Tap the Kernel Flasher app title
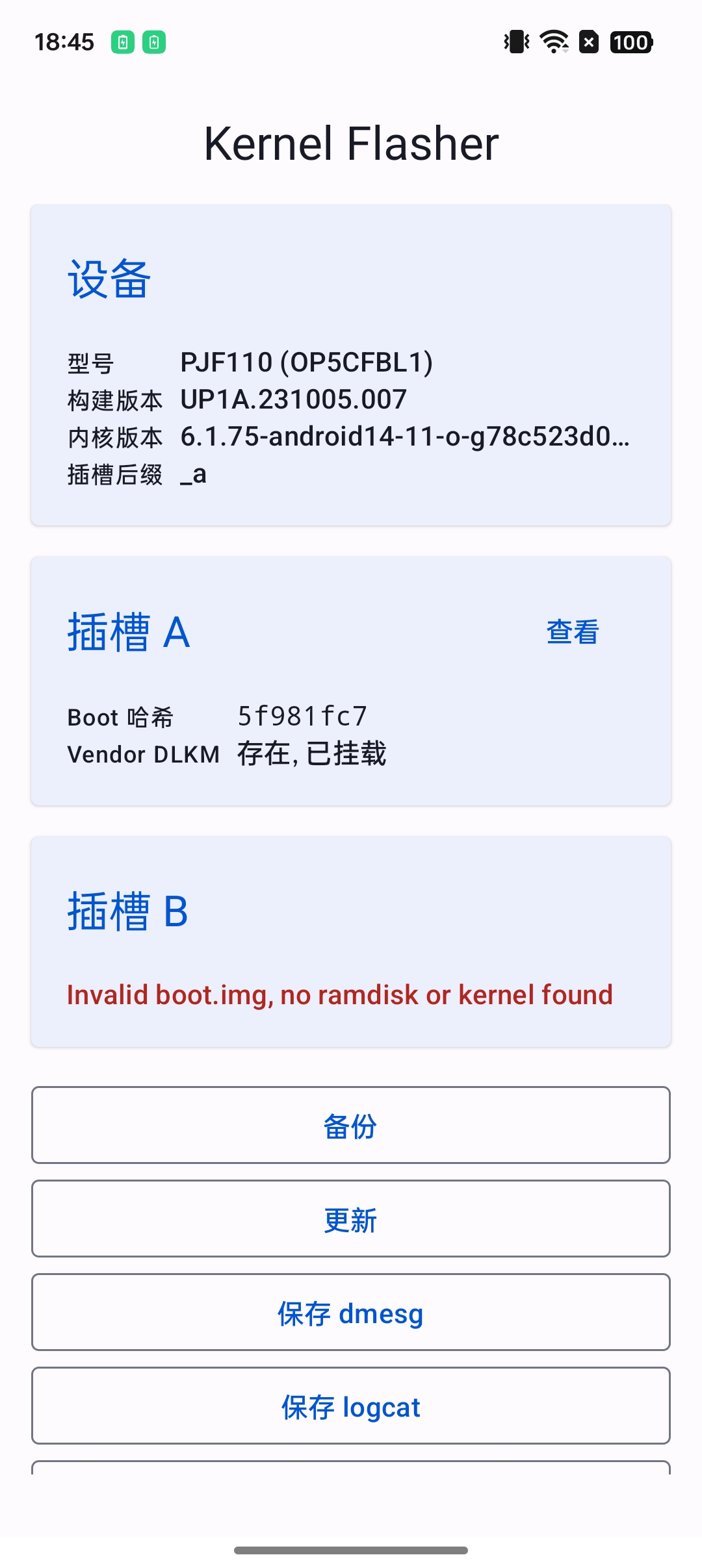 pyautogui.click(x=350, y=142)
